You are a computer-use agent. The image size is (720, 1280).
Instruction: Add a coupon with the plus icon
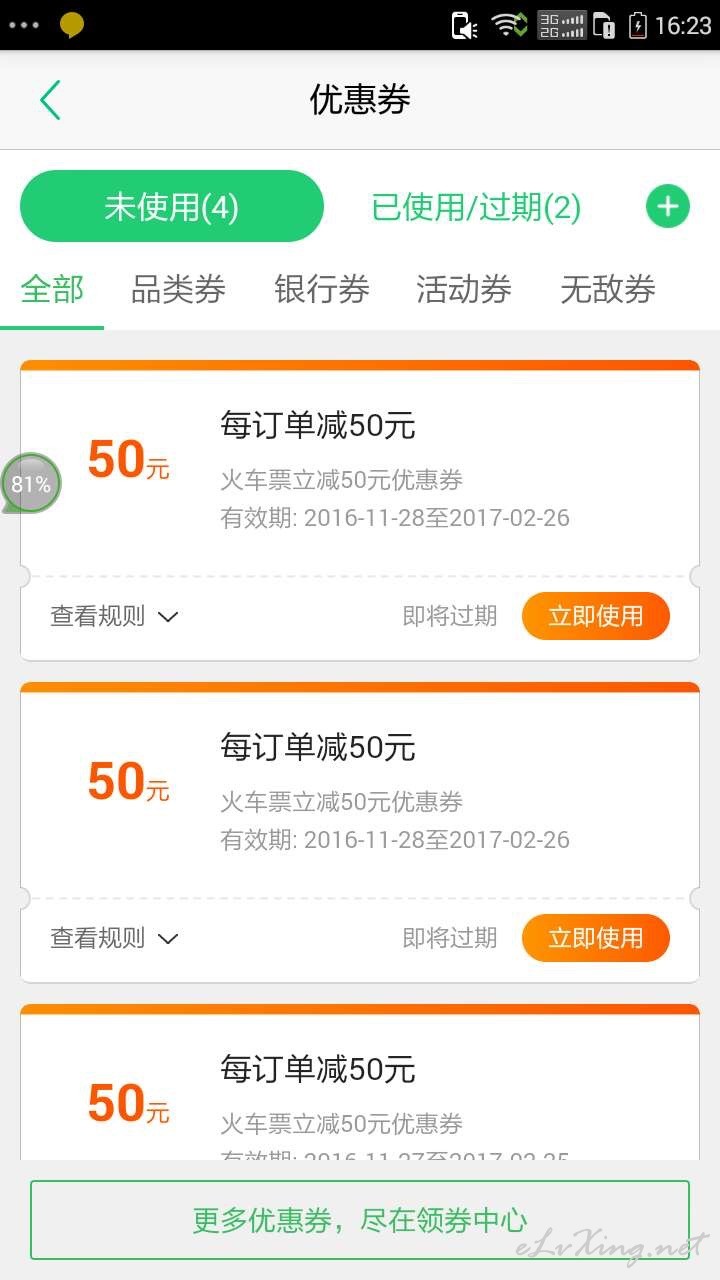668,207
